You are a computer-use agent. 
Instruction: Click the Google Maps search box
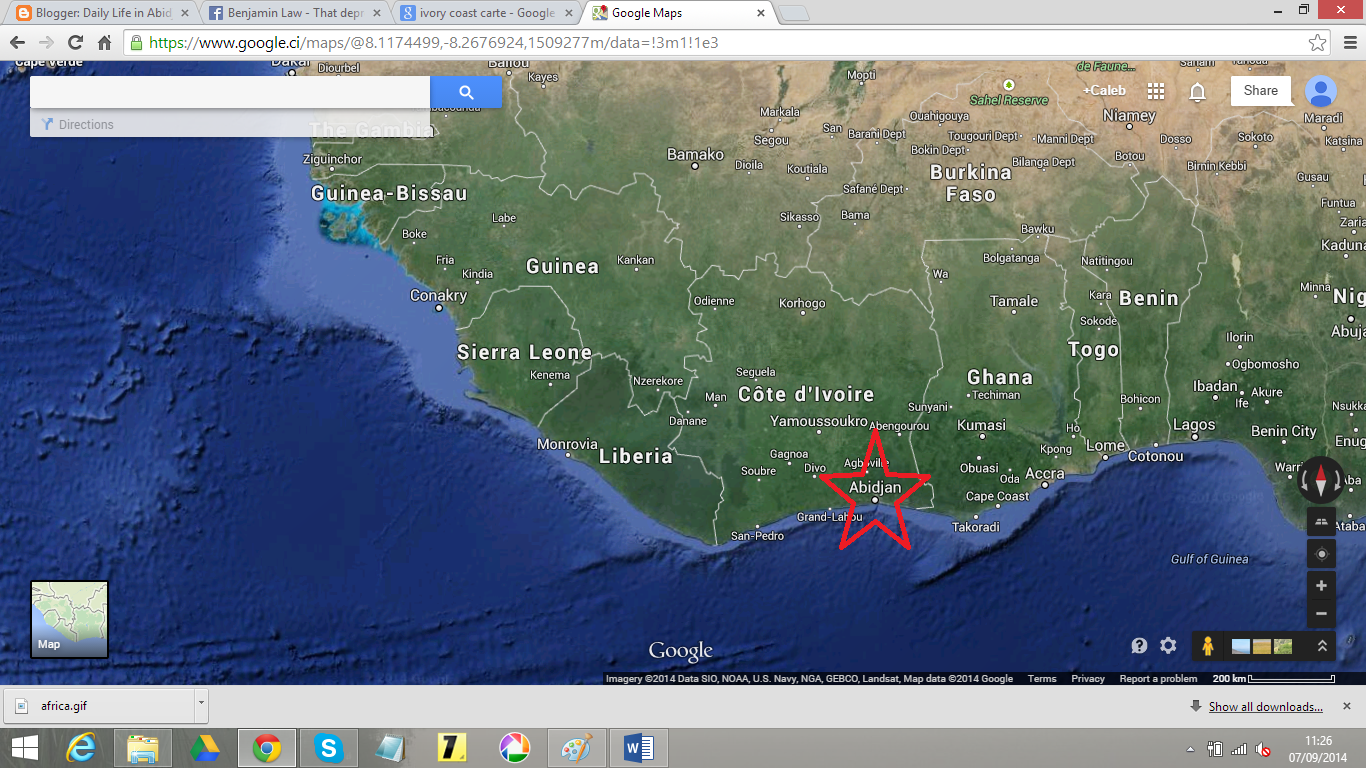click(x=230, y=92)
